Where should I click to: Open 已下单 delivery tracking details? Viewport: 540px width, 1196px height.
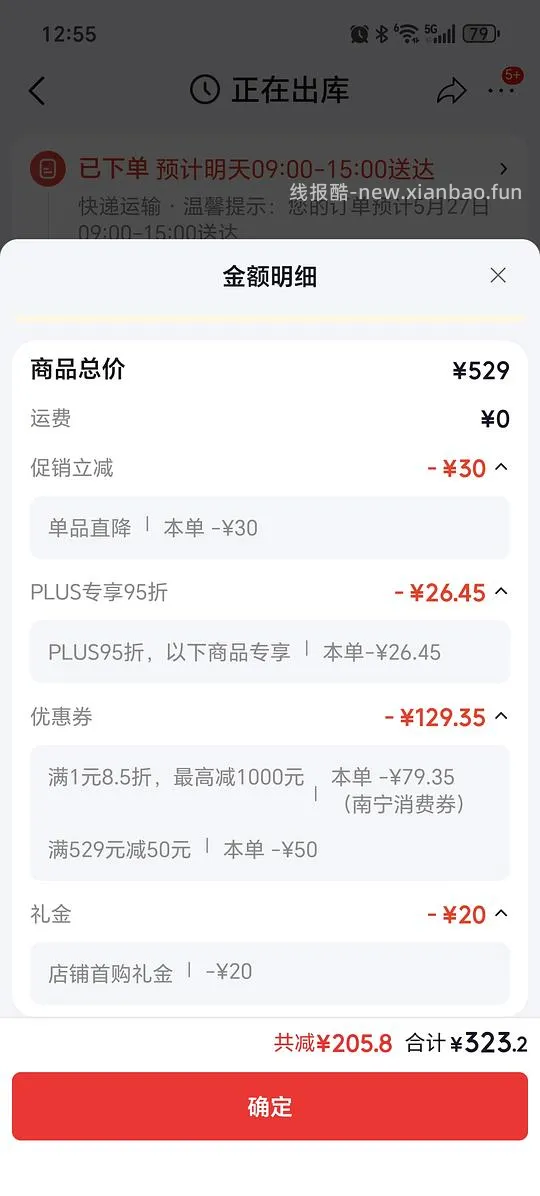click(x=270, y=169)
